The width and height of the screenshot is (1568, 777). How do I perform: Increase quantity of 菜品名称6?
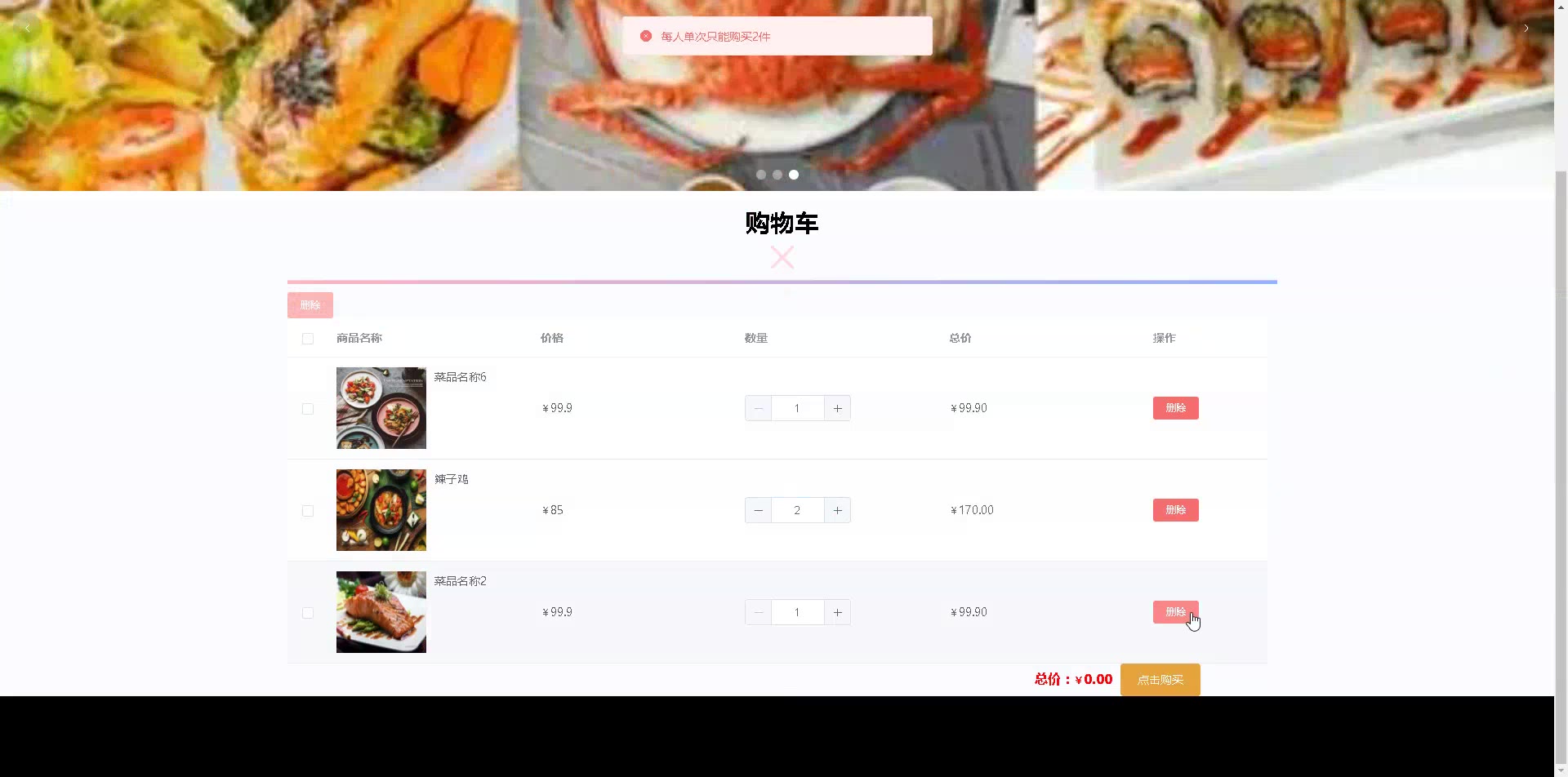point(837,408)
